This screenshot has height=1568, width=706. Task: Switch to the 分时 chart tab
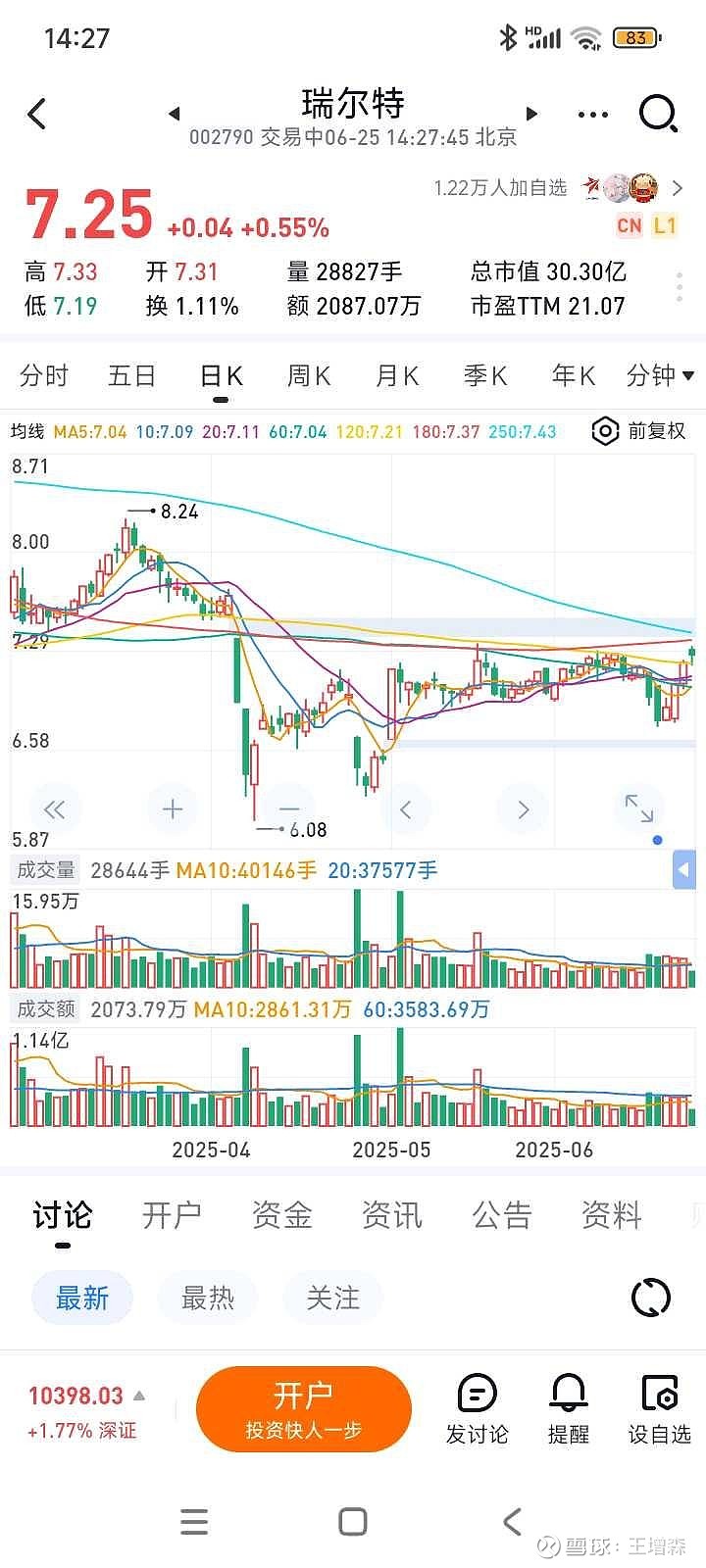pos(44,375)
